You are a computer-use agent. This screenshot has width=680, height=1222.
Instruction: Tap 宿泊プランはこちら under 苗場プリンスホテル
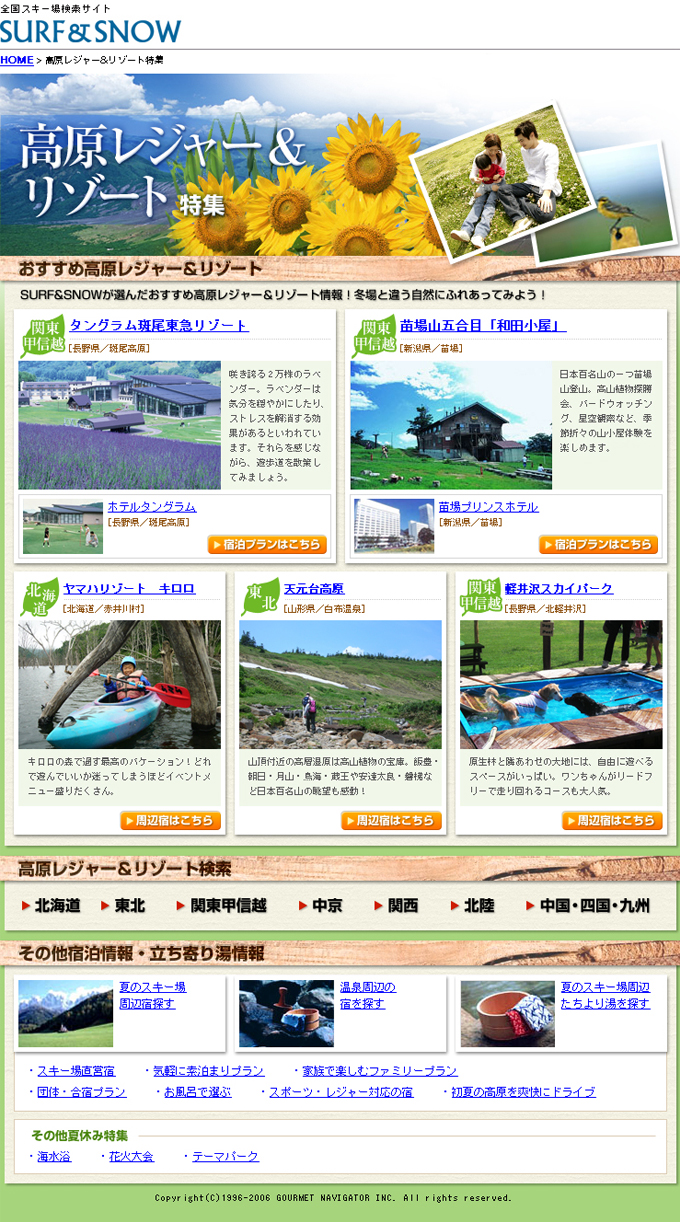click(598, 545)
